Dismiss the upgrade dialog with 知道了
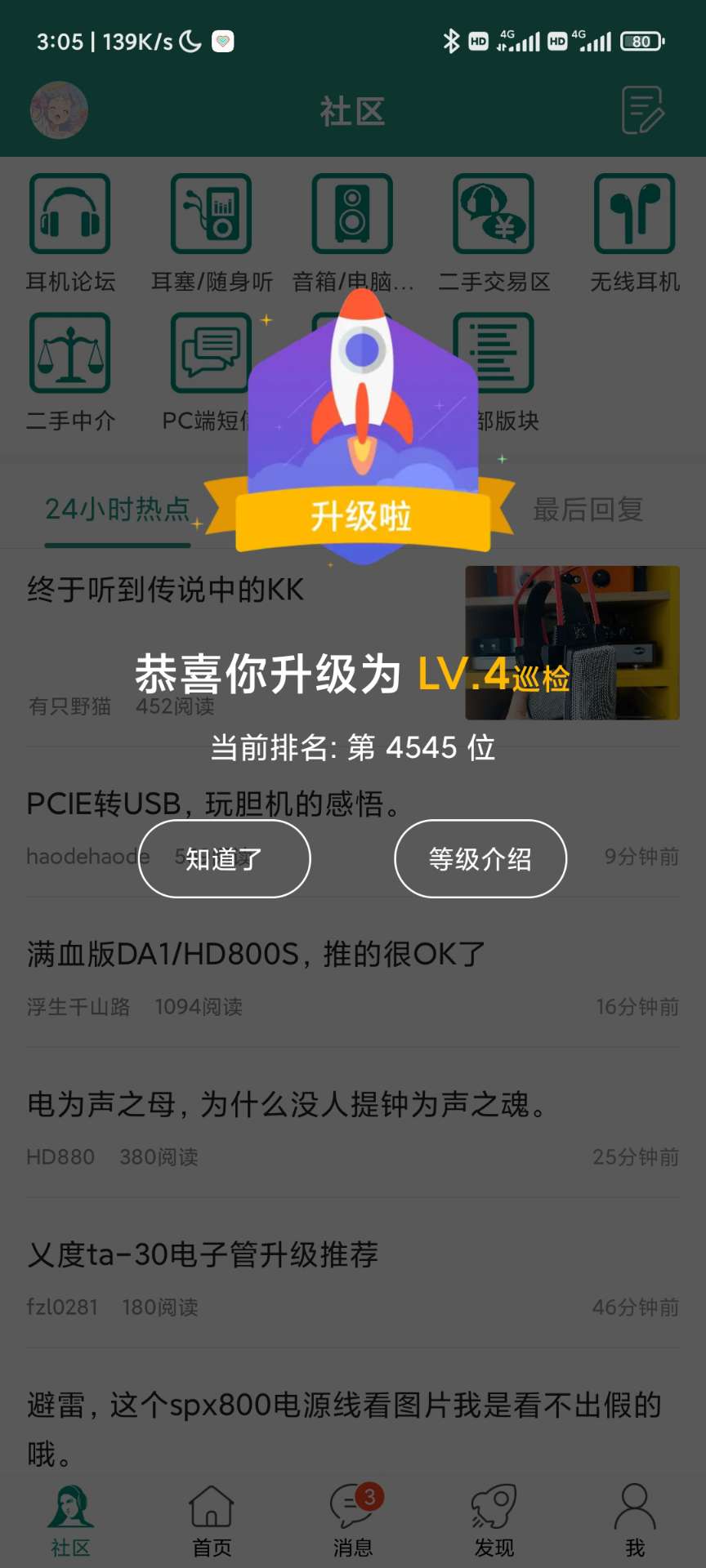This screenshot has width=706, height=1568. 224,858
